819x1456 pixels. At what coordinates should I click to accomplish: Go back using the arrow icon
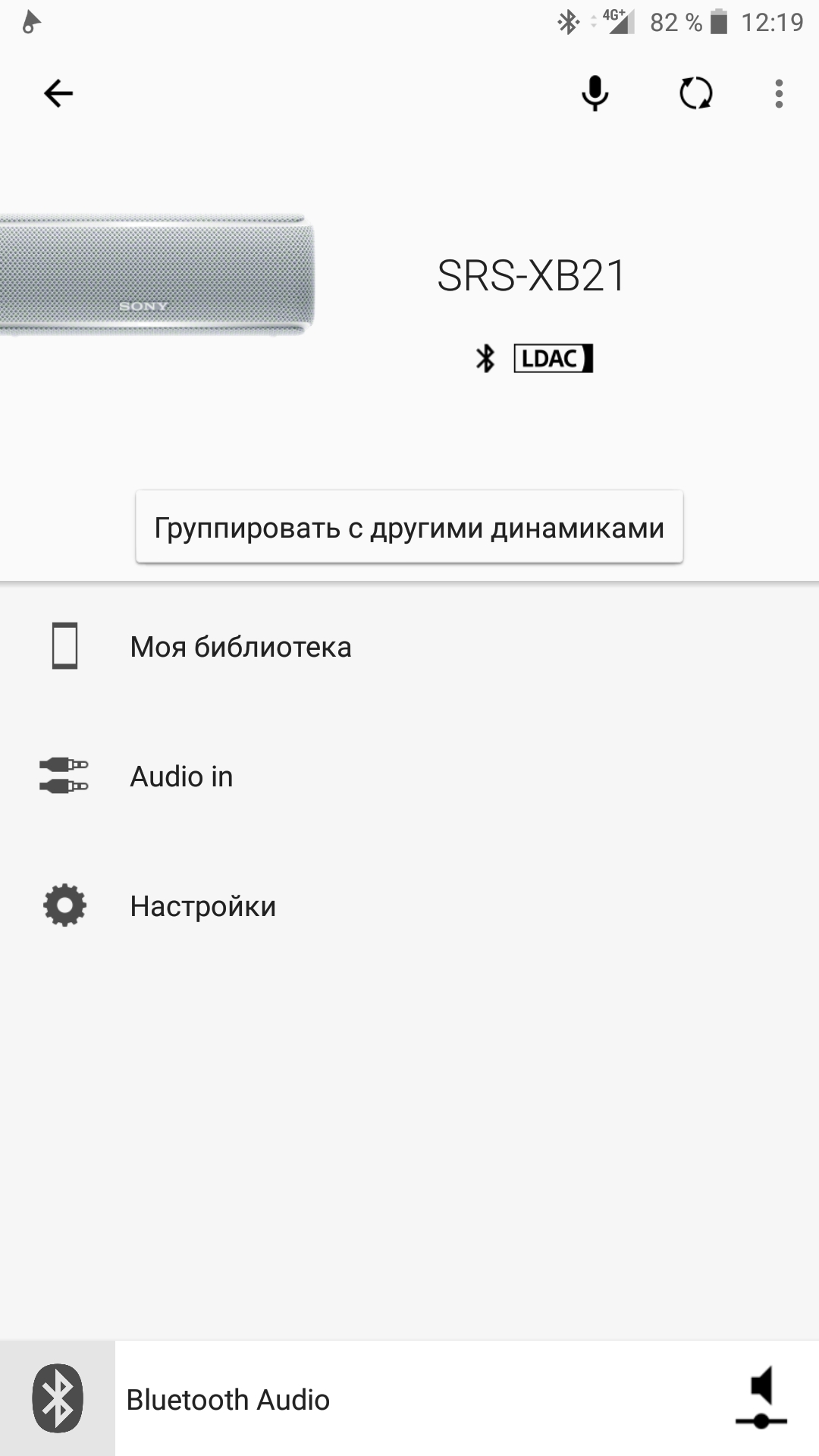(58, 94)
